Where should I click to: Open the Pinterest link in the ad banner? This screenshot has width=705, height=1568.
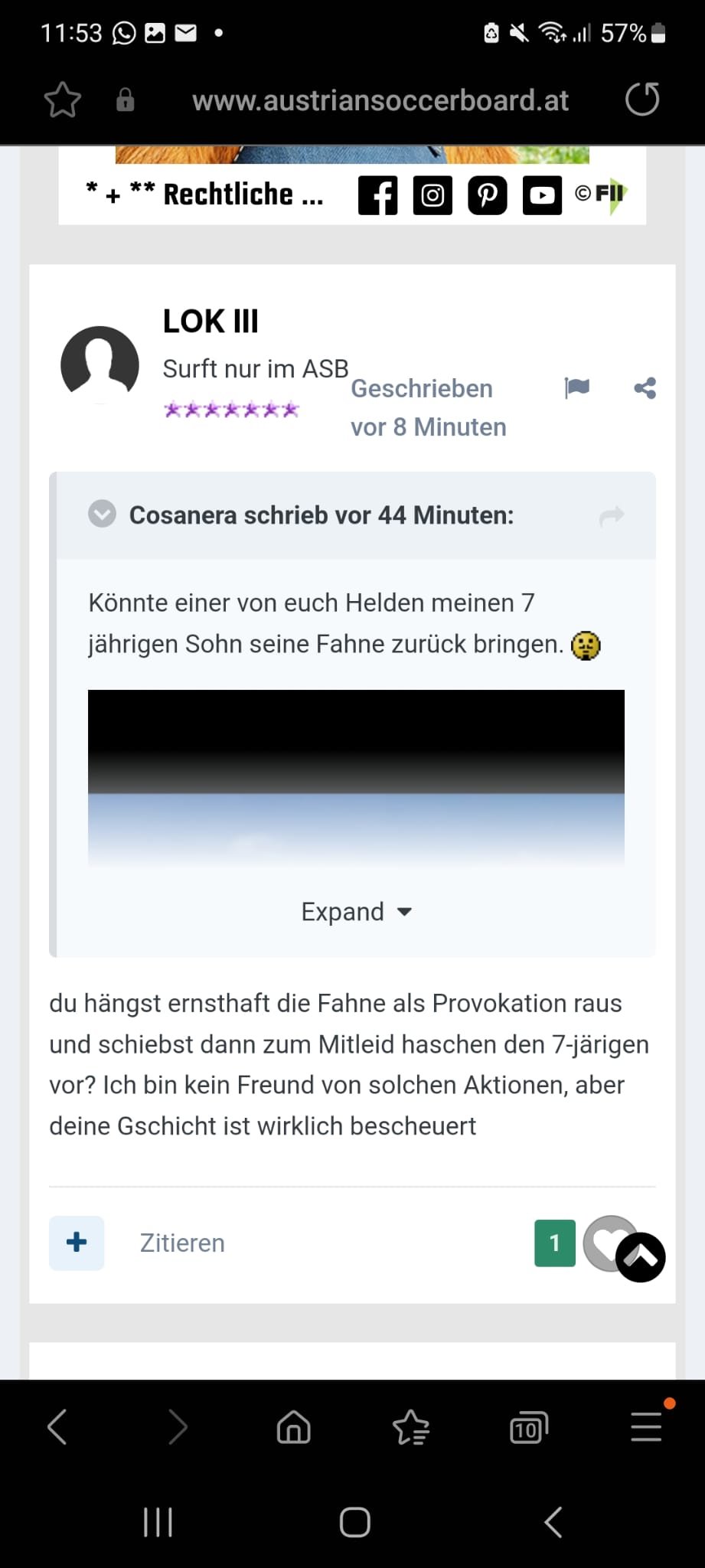(x=488, y=195)
